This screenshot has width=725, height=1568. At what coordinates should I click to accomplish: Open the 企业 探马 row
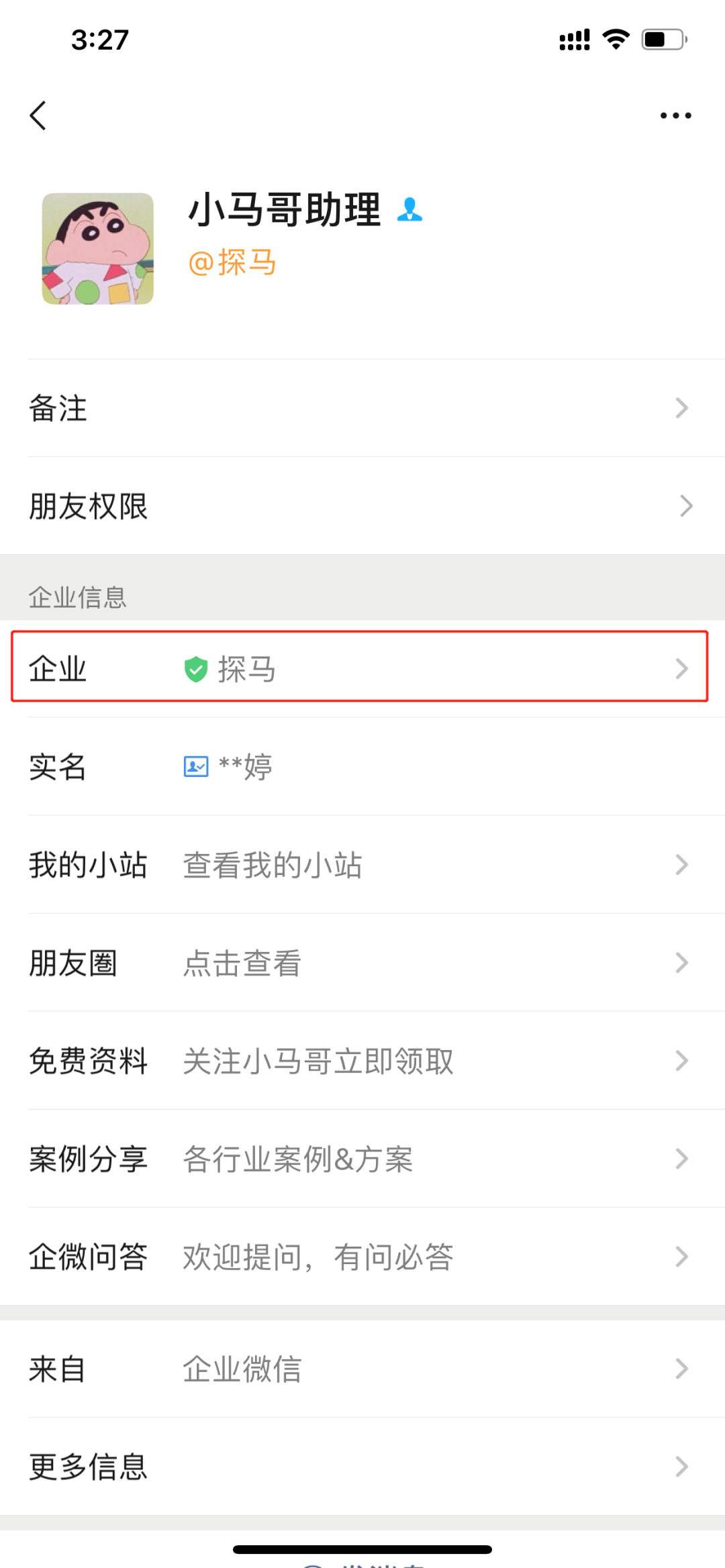tap(362, 668)
